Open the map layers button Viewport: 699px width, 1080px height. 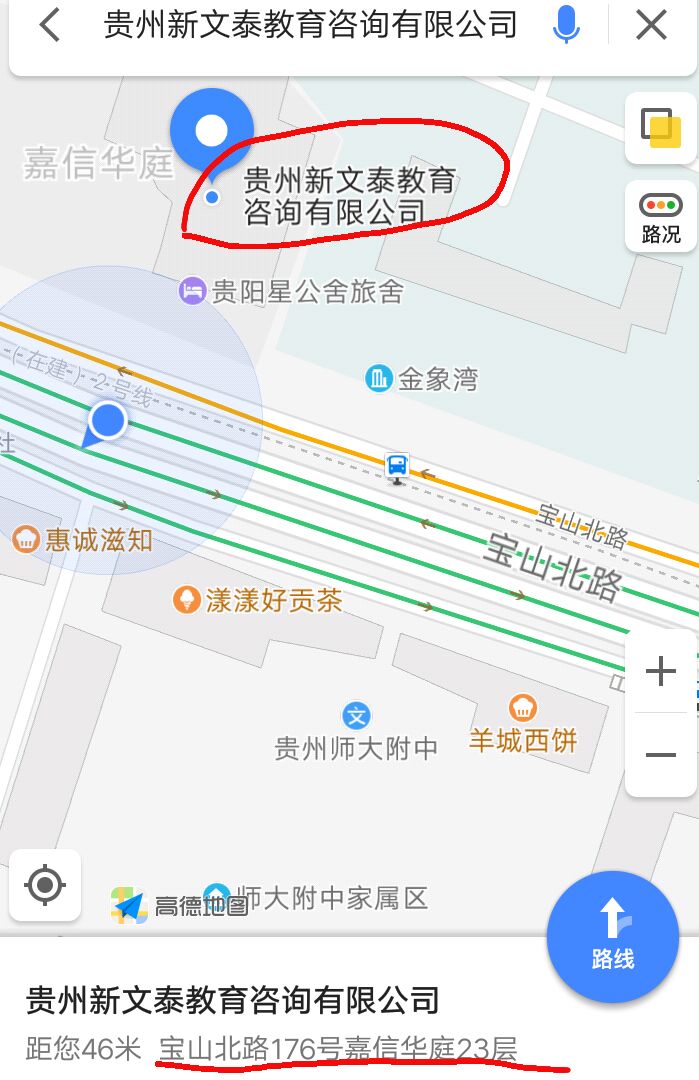(660, 128)
